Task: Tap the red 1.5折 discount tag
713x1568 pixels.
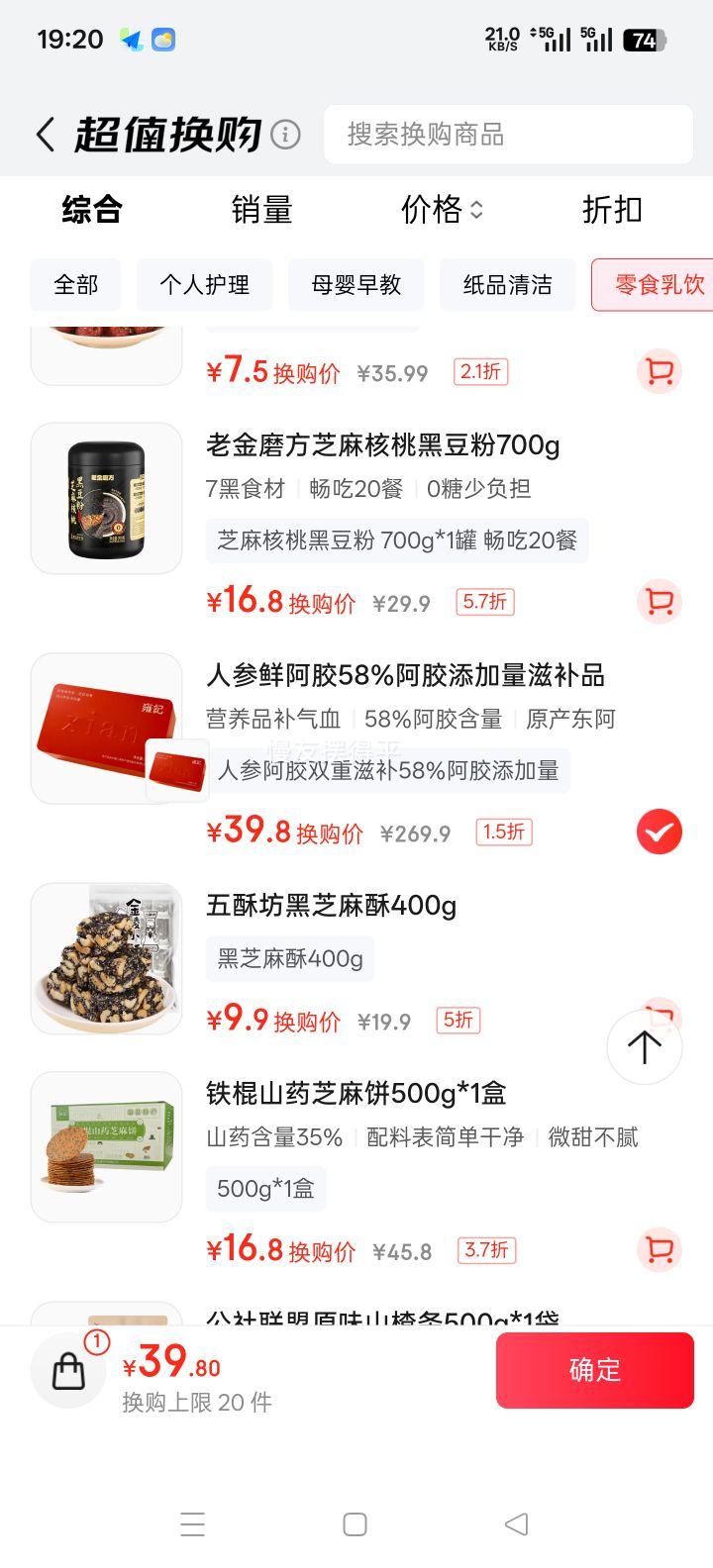Action: click(503, 833)
